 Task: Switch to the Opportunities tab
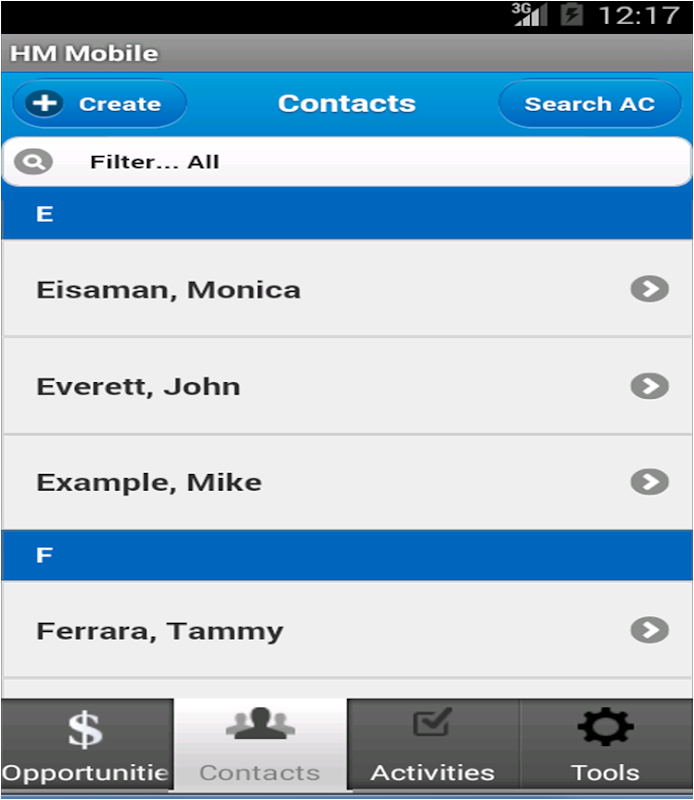[87, 744]
